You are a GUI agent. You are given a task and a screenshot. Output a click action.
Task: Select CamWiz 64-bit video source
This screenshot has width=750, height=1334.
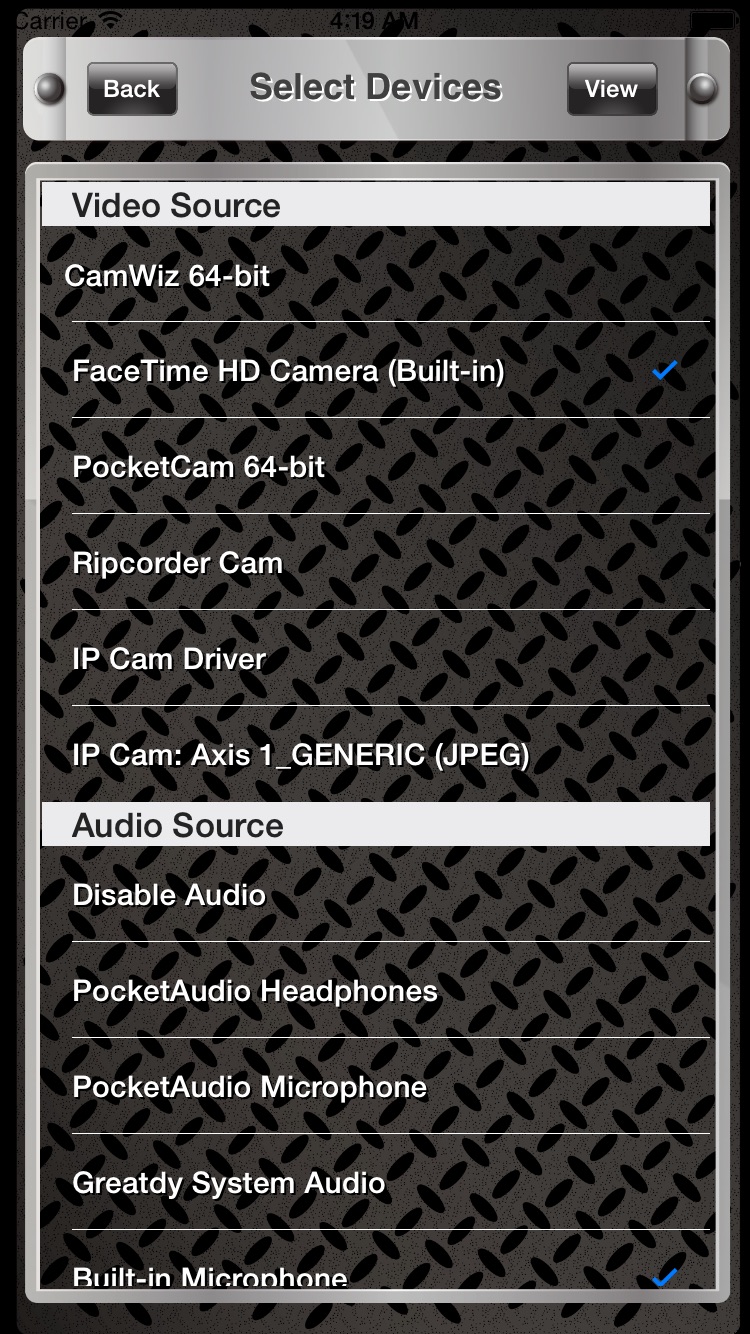[376, 274]
